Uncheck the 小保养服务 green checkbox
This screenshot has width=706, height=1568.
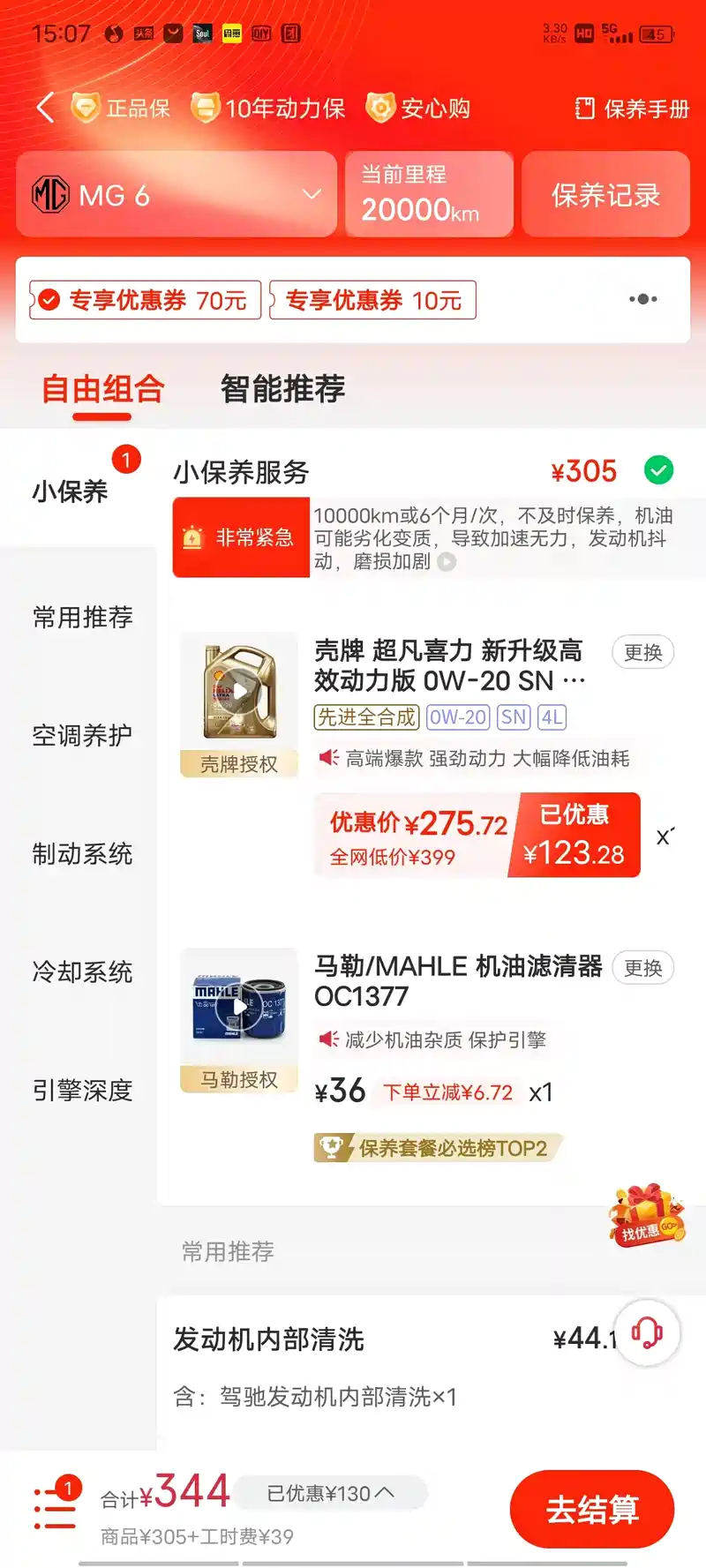658,470
